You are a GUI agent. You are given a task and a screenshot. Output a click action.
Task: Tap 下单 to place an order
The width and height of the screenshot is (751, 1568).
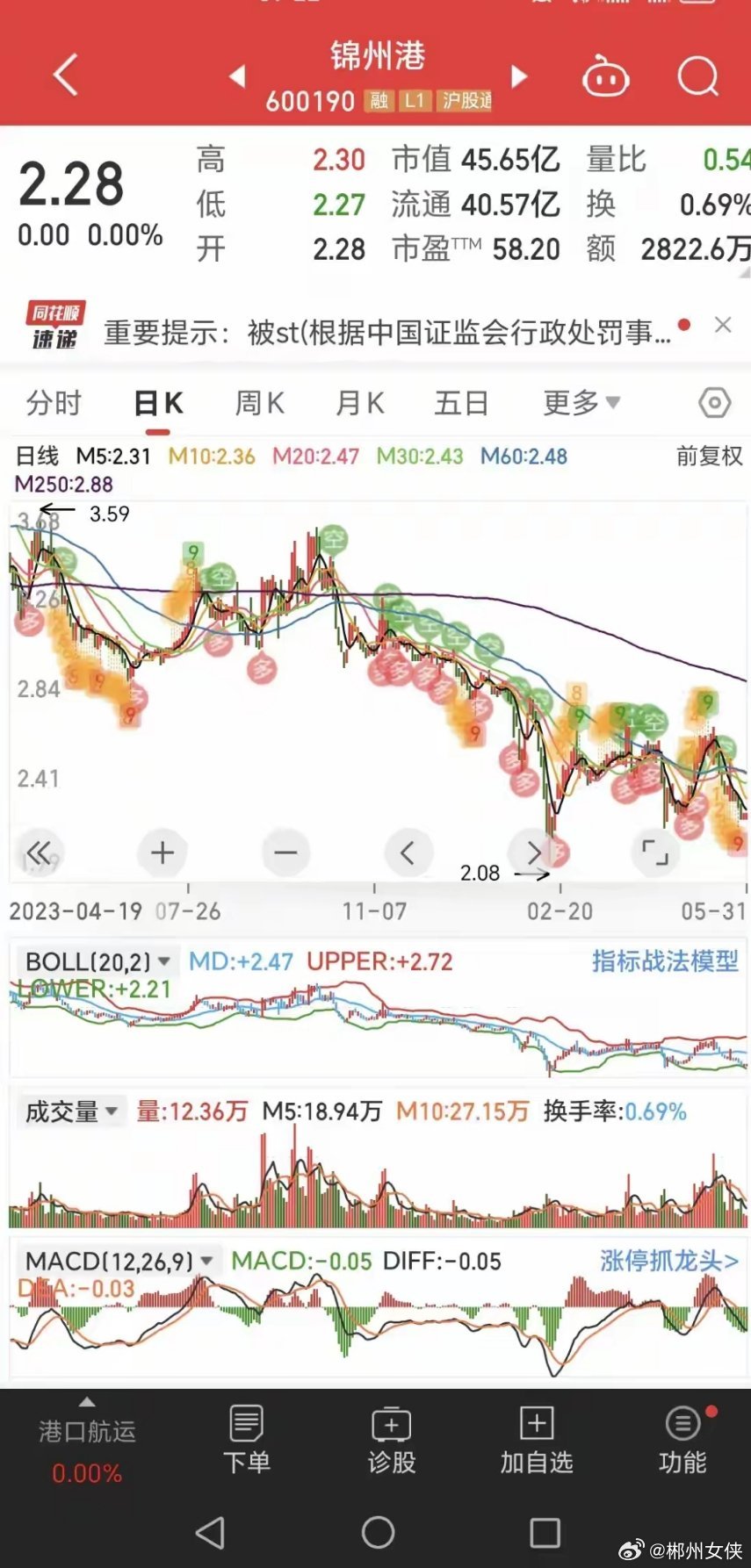pos(246,1441)
